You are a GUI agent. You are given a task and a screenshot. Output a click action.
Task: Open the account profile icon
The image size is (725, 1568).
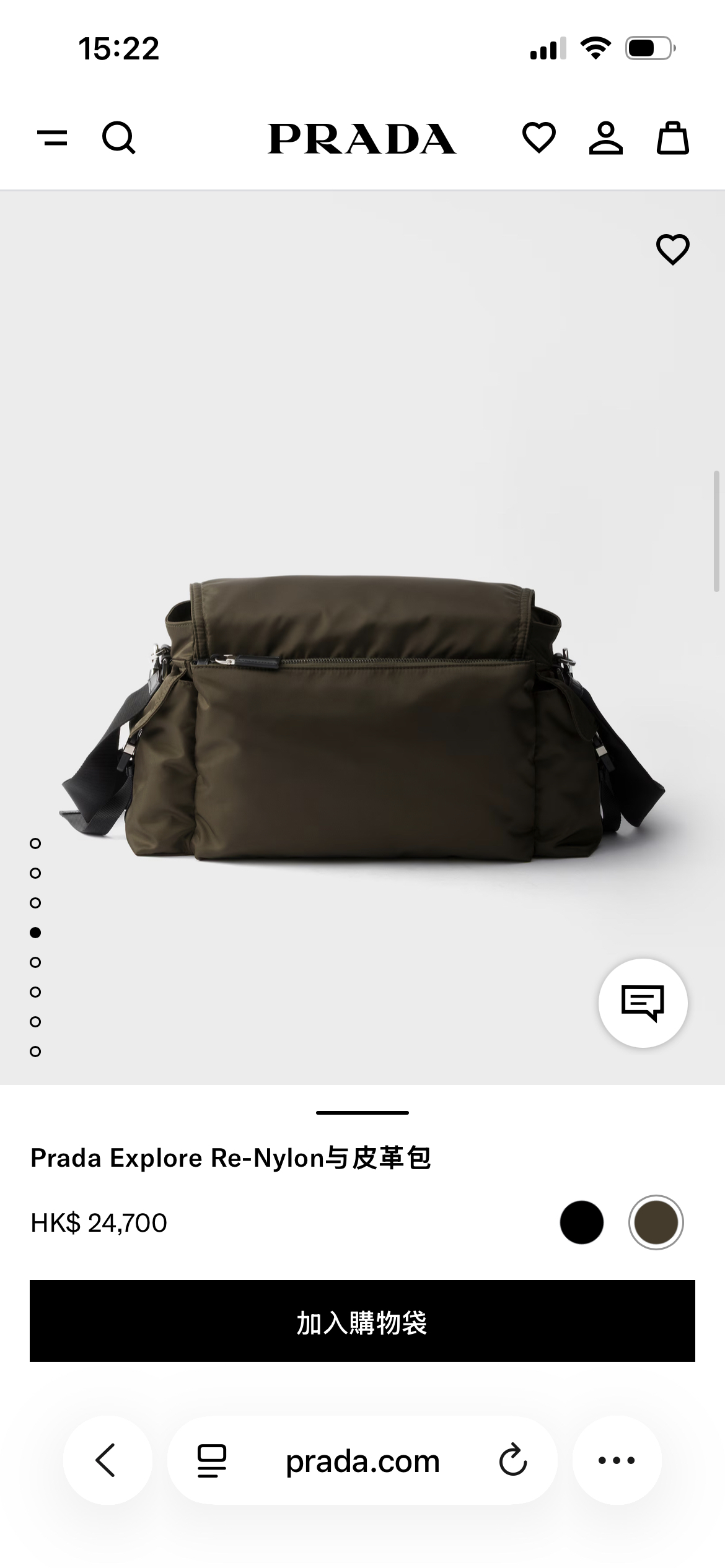coord(605,137)
